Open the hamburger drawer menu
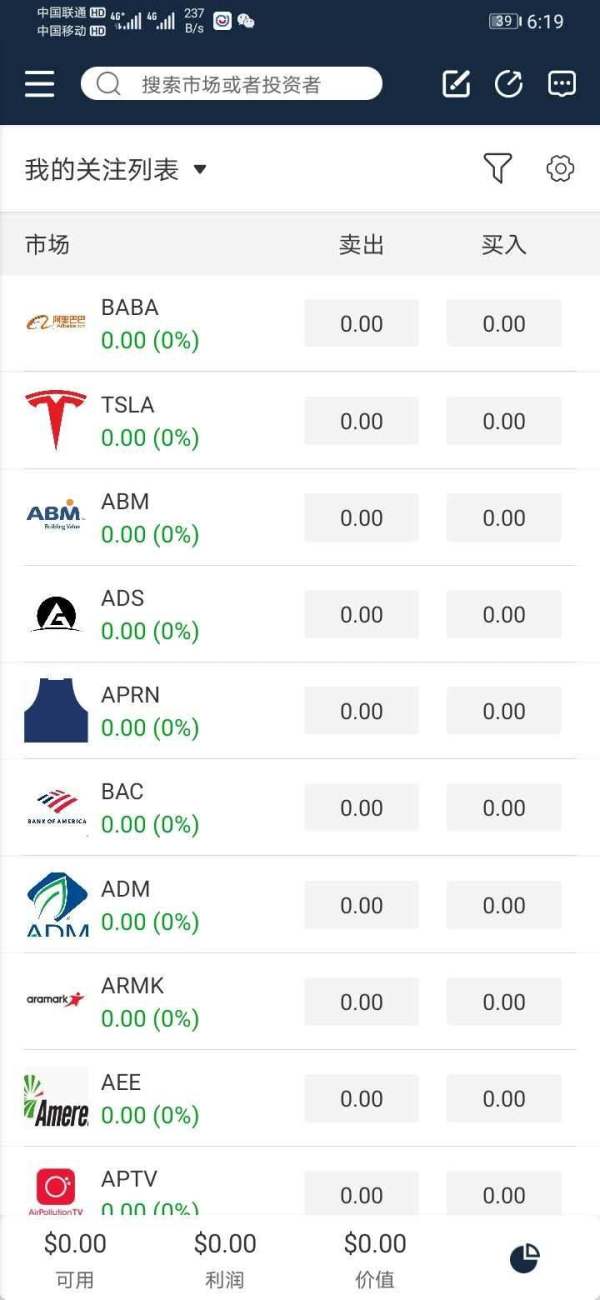Image resolution: width=600 pixels, height=1300 pixels. [x=40, y=84]
